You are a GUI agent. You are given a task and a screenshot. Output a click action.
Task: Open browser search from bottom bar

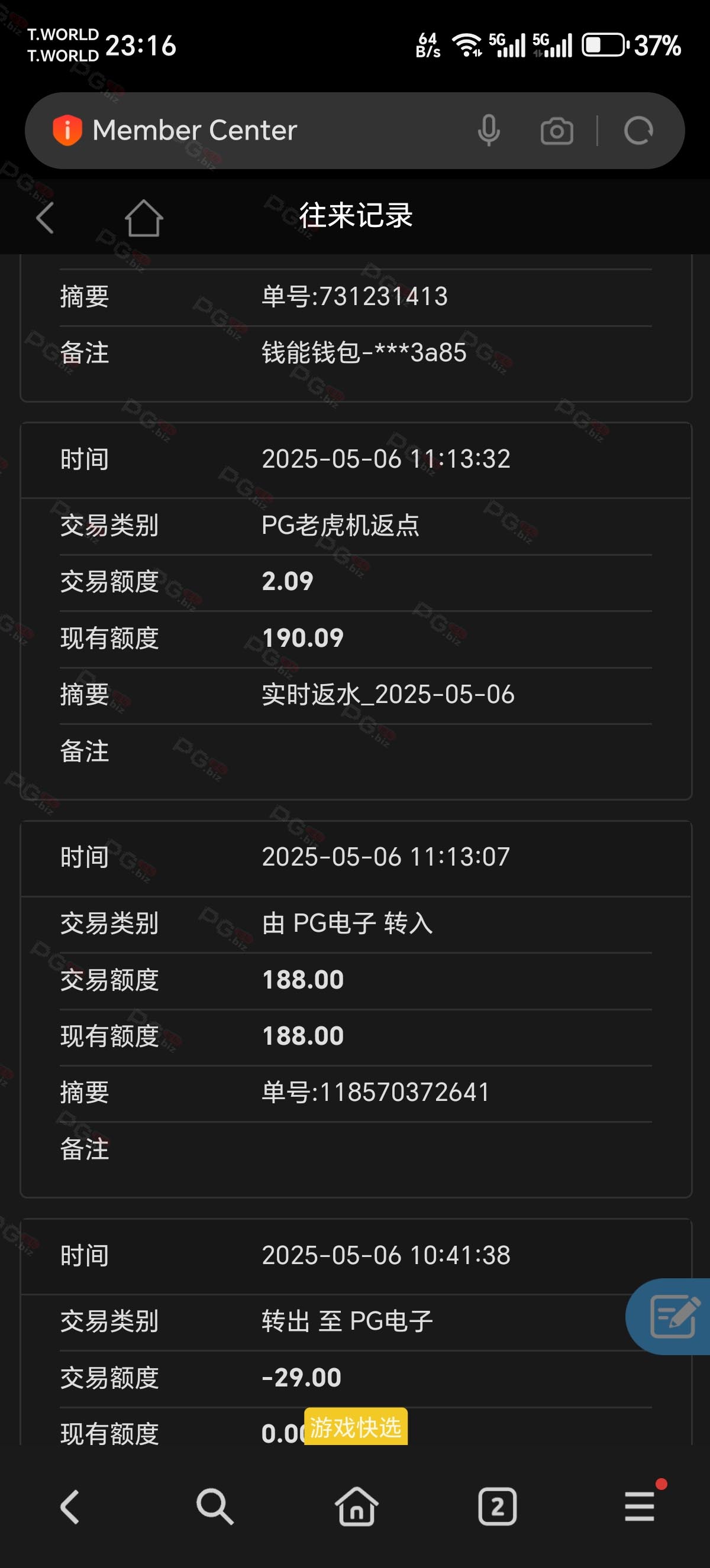point(214,1507)
